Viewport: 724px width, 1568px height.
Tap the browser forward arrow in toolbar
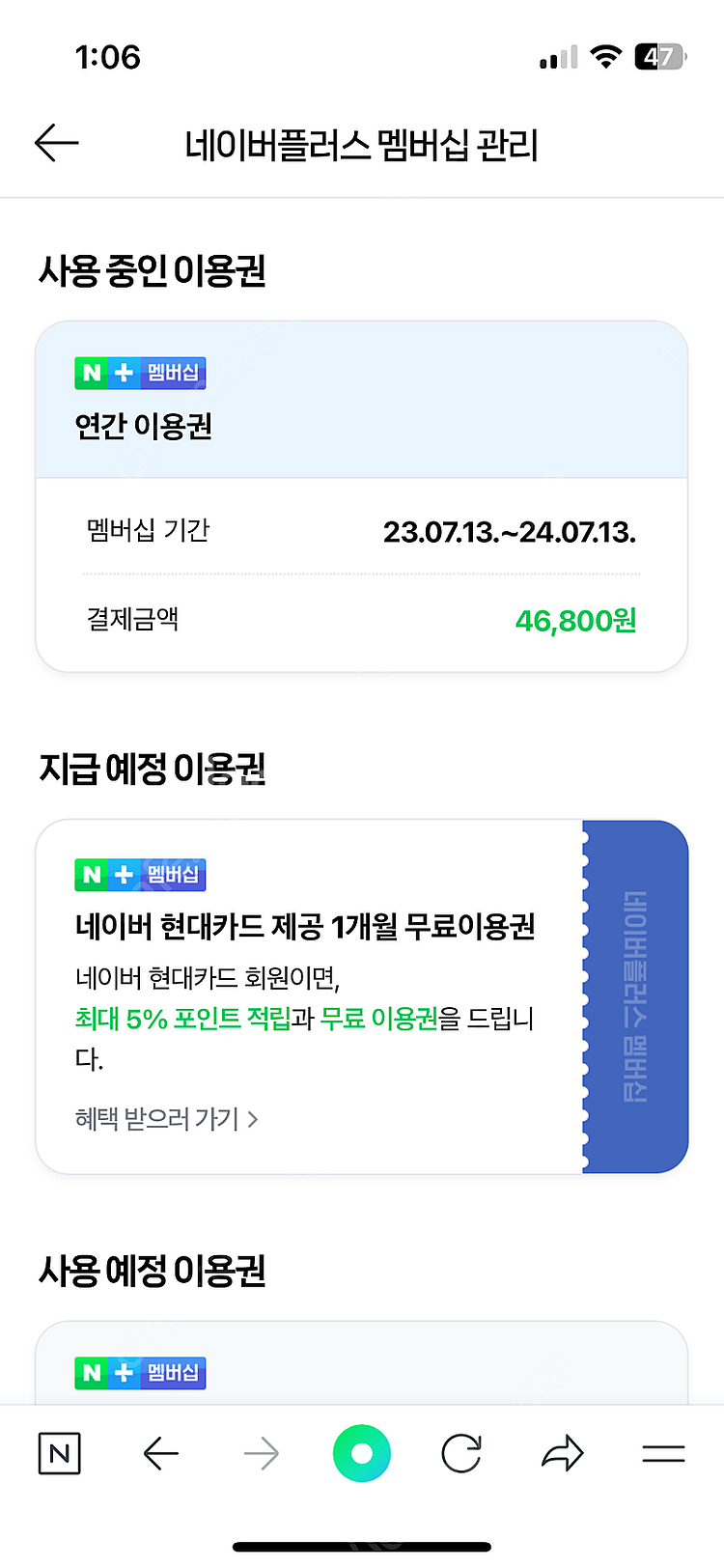(x=261, y=1453)
